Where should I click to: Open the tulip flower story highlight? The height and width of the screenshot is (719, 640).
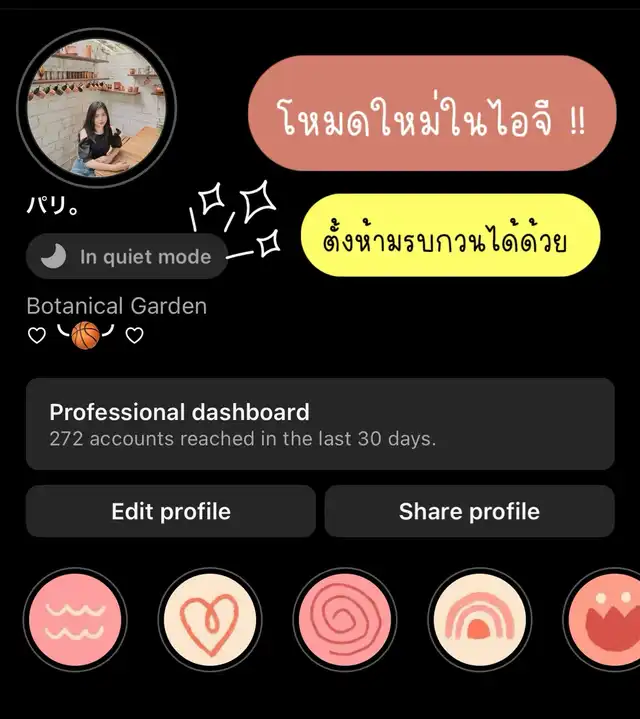click(606, 621)
